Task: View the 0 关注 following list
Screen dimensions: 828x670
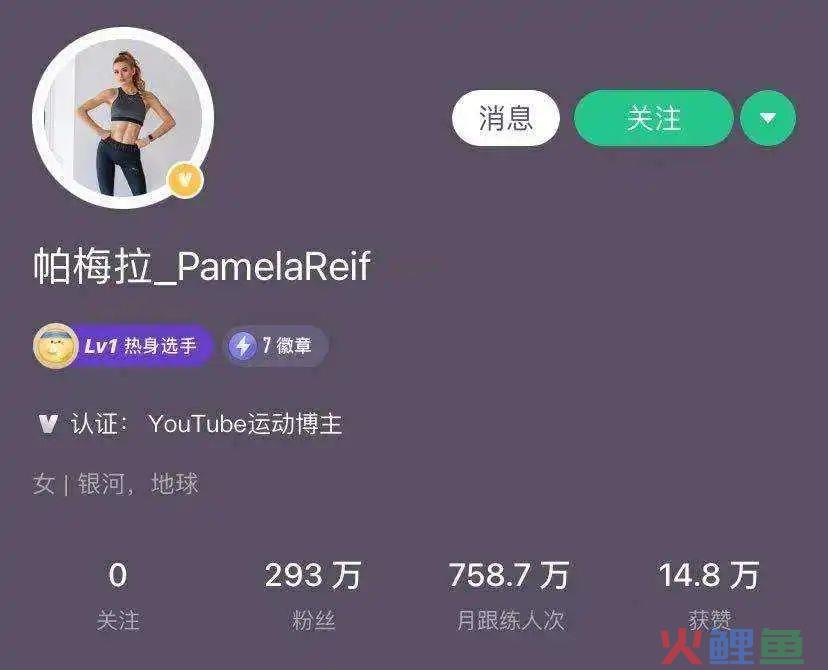Action: 117,595
